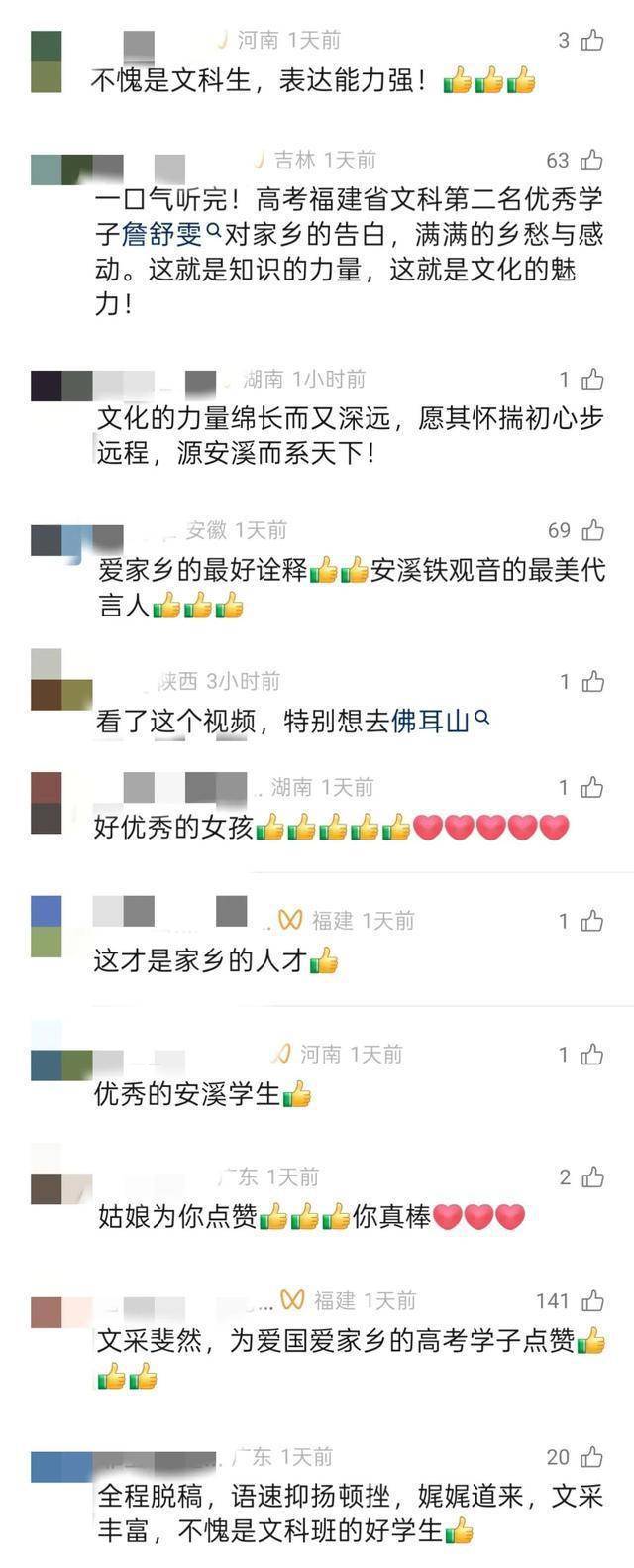The width and height of the screenshot is (634, 1568).
Task: Like the comment '好优秀的女孩'
Action: coord(592,787)
